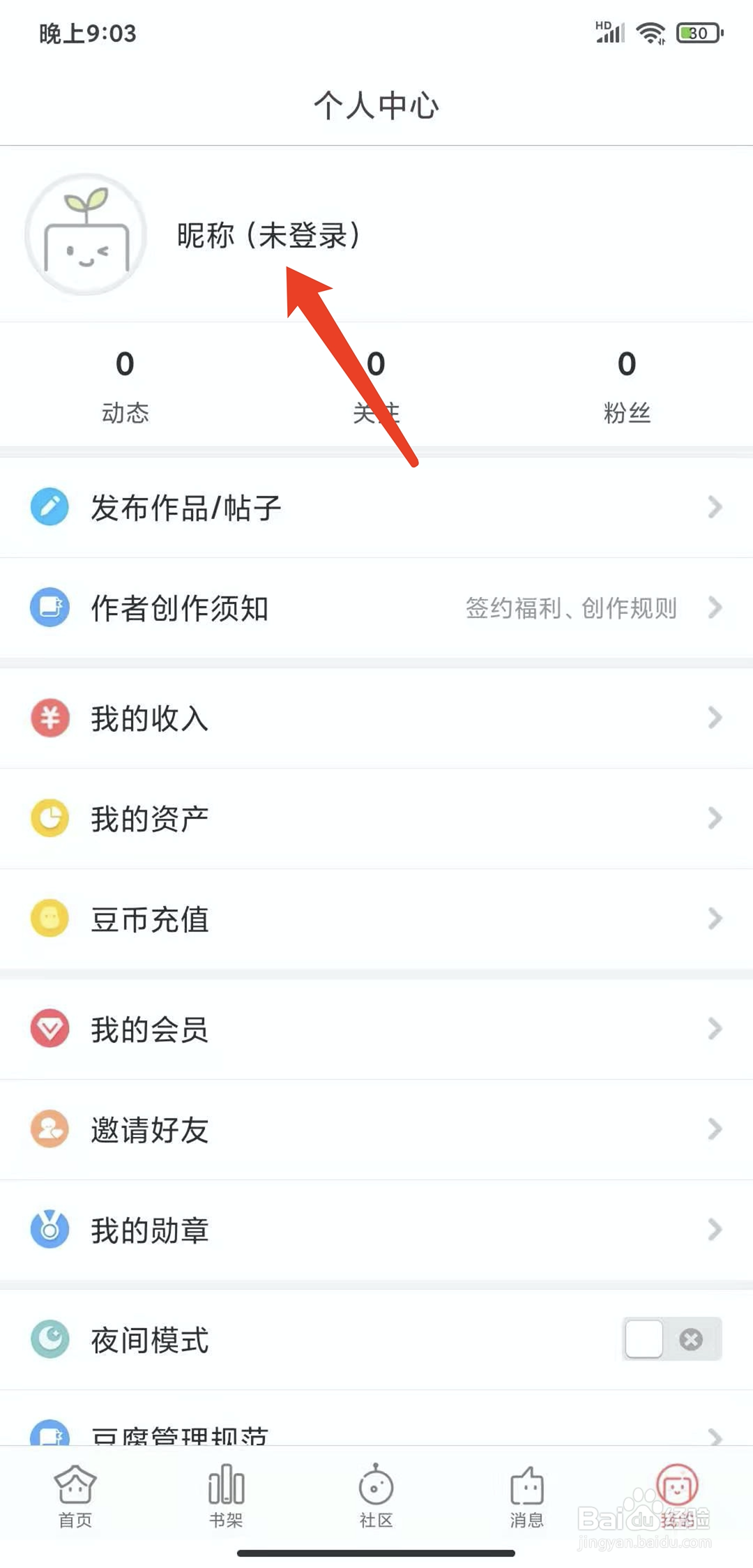Viewport: 753px width, 1568px height.
Task: Enable the 夜间模式 switch
Action: pyautogui.click(x=643, y=1338)
